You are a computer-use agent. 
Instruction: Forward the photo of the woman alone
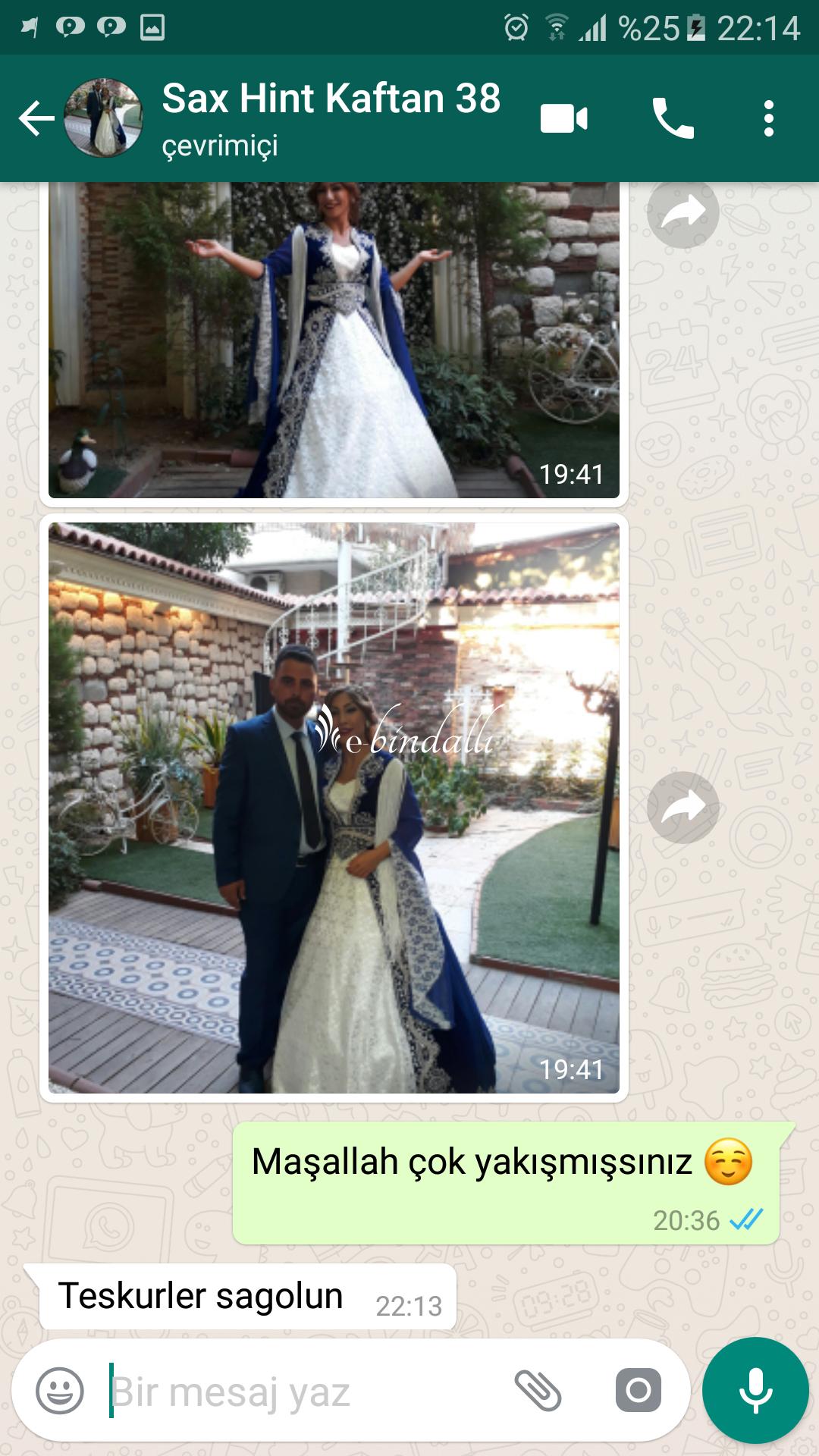(683, 212)
